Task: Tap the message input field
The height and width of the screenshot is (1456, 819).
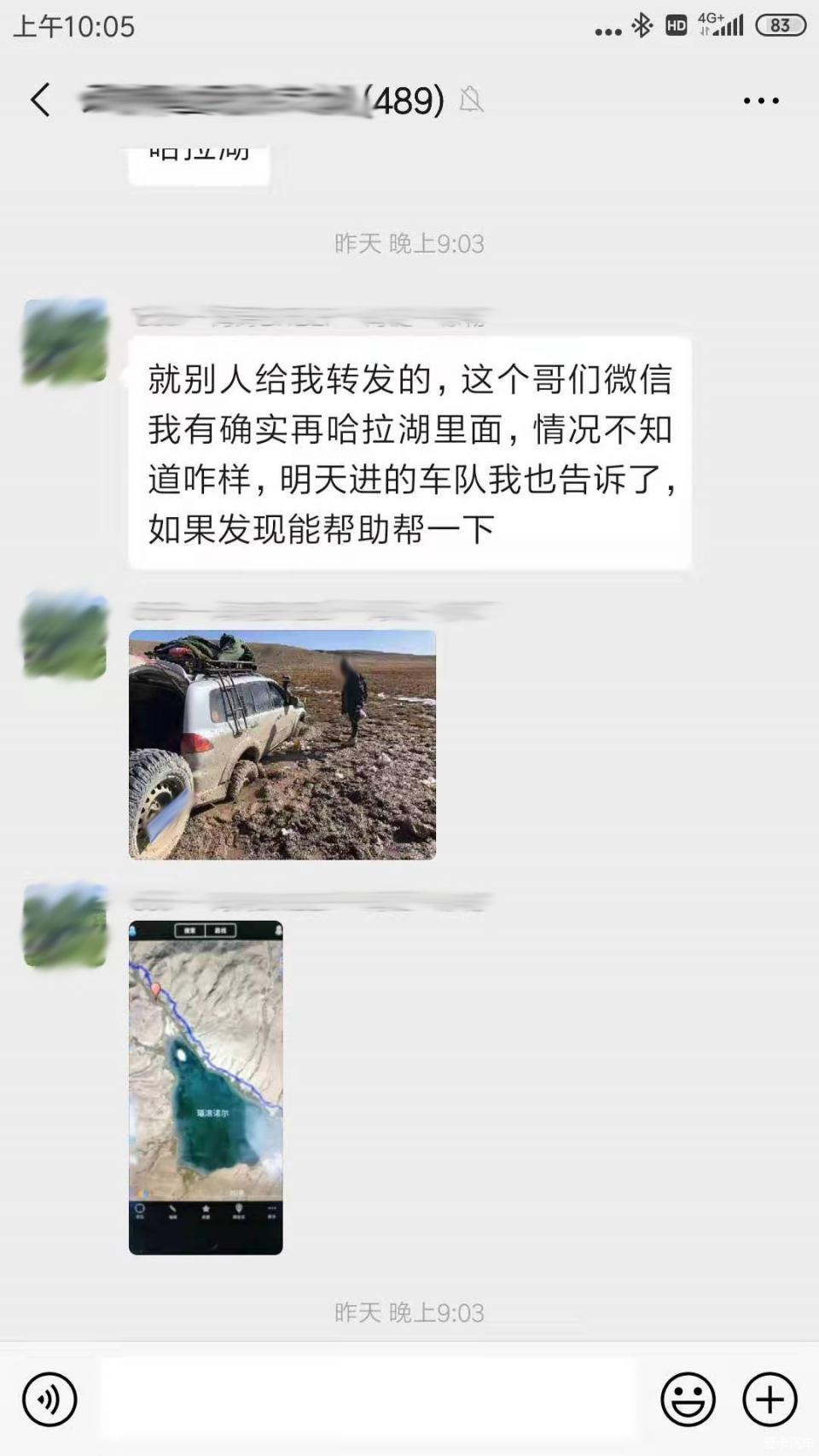Action: [367, 1400]
